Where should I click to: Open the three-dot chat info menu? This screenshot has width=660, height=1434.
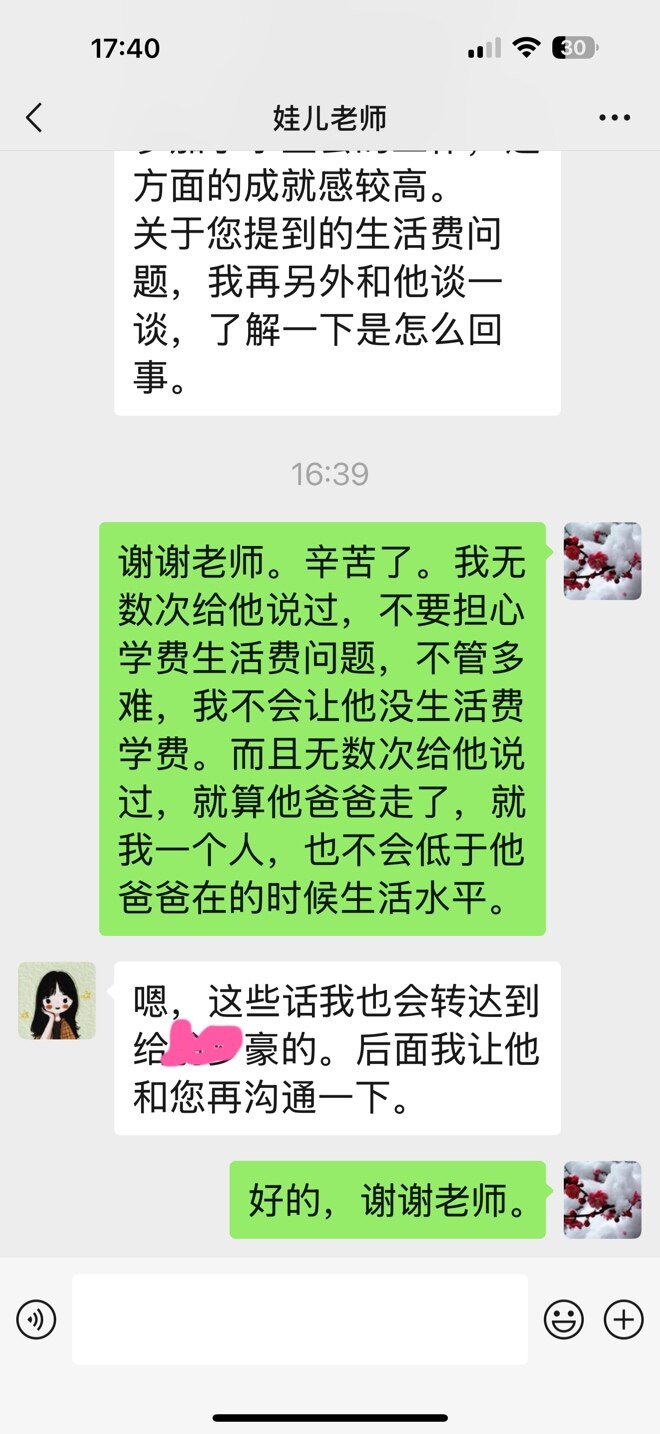614,118
